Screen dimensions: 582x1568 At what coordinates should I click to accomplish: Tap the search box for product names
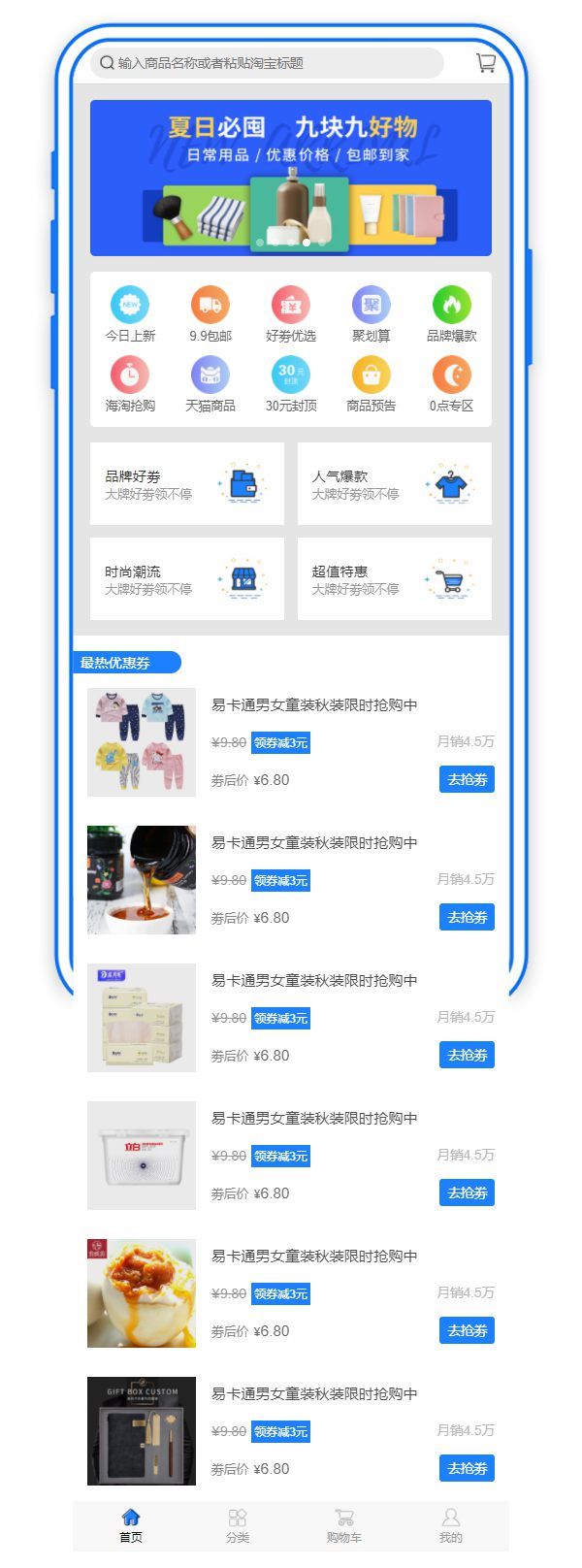pos(267,63)
